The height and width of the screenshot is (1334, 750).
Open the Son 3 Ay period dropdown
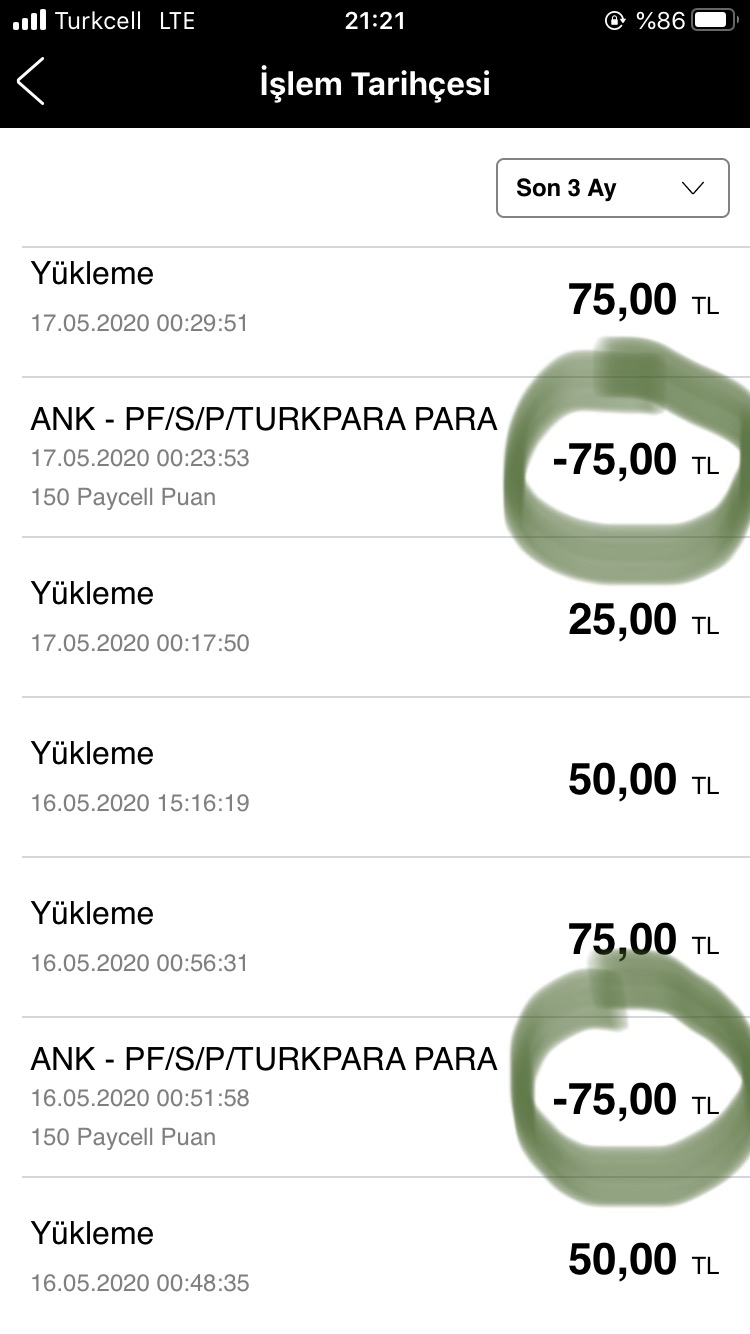(x=613, y=188)
